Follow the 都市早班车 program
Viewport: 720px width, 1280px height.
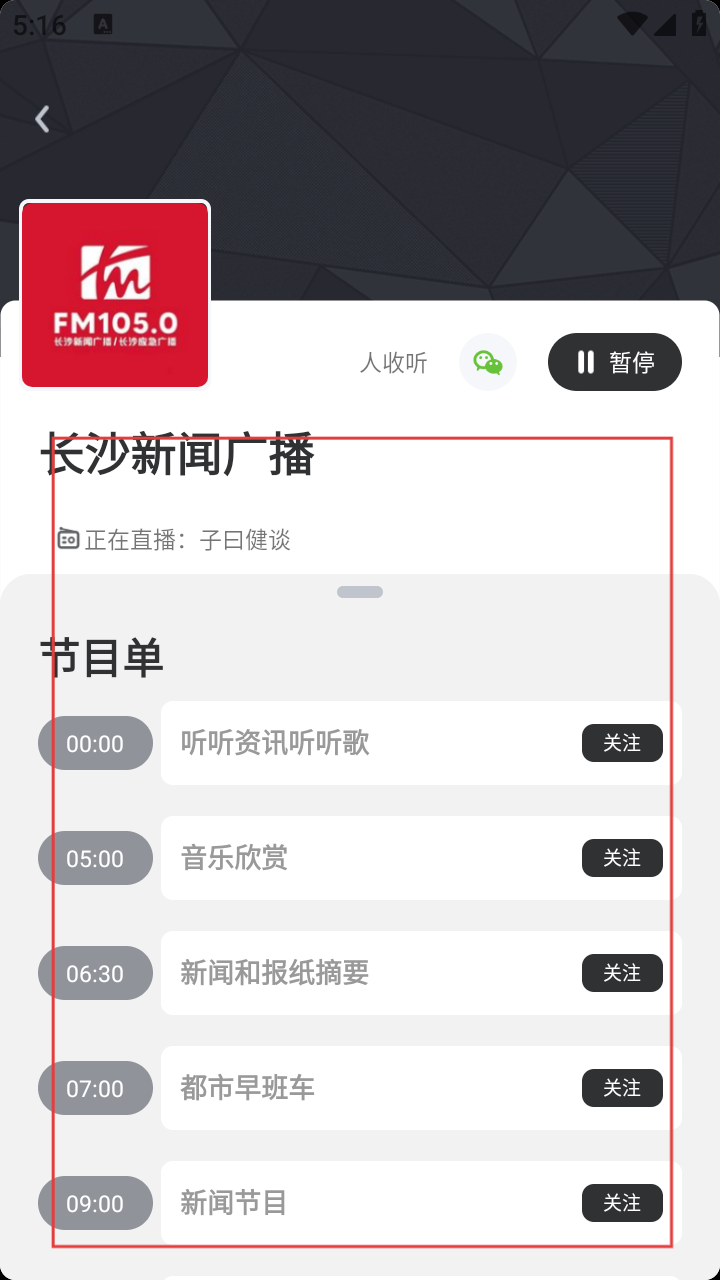(622, 1088)
